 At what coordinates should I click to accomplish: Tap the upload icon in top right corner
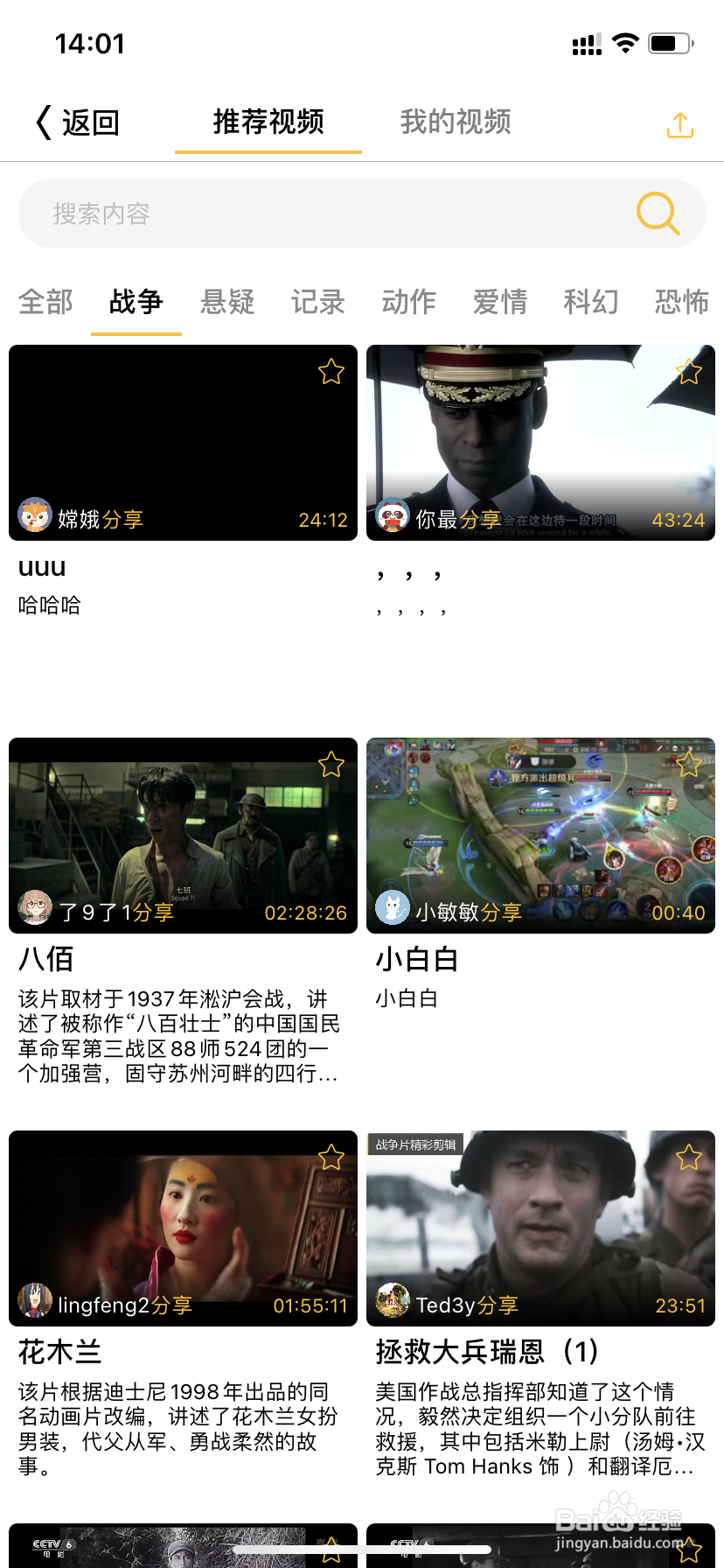pos(680,124)
